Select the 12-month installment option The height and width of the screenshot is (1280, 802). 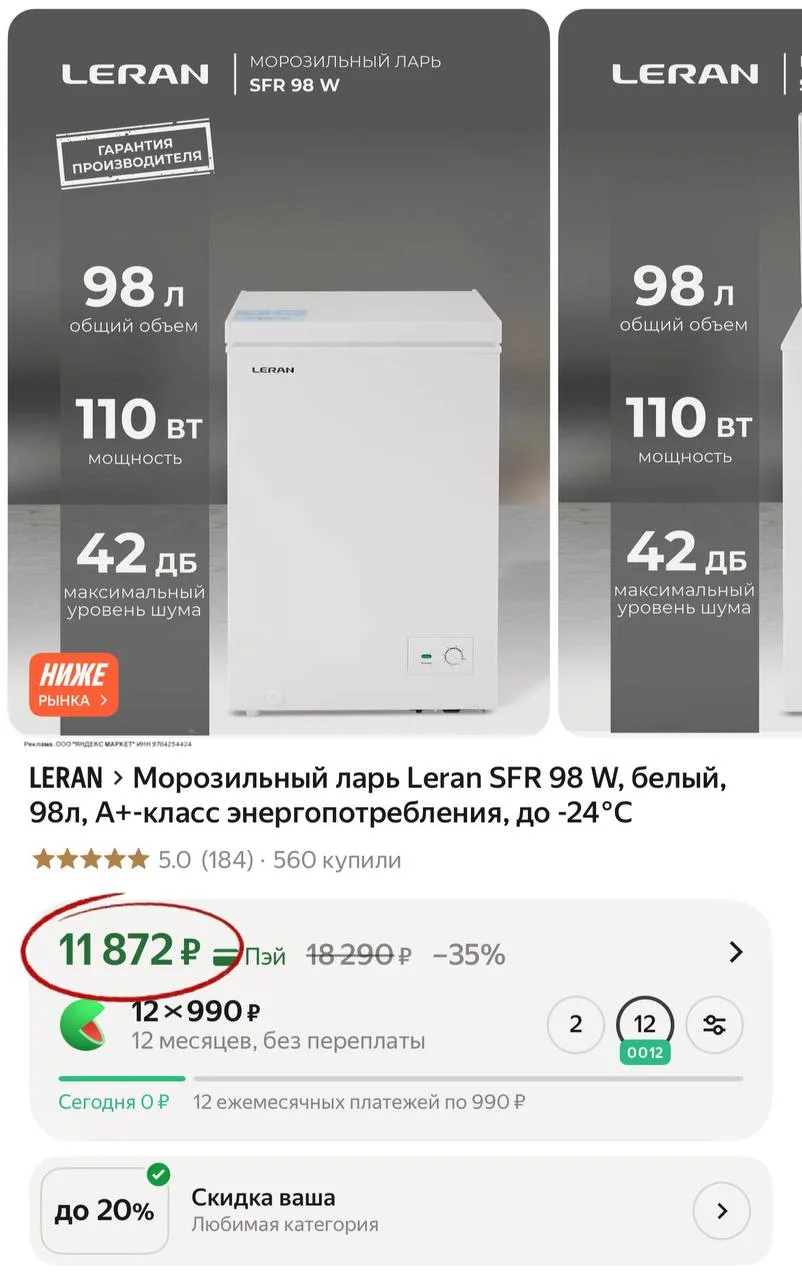(645, 1025)
